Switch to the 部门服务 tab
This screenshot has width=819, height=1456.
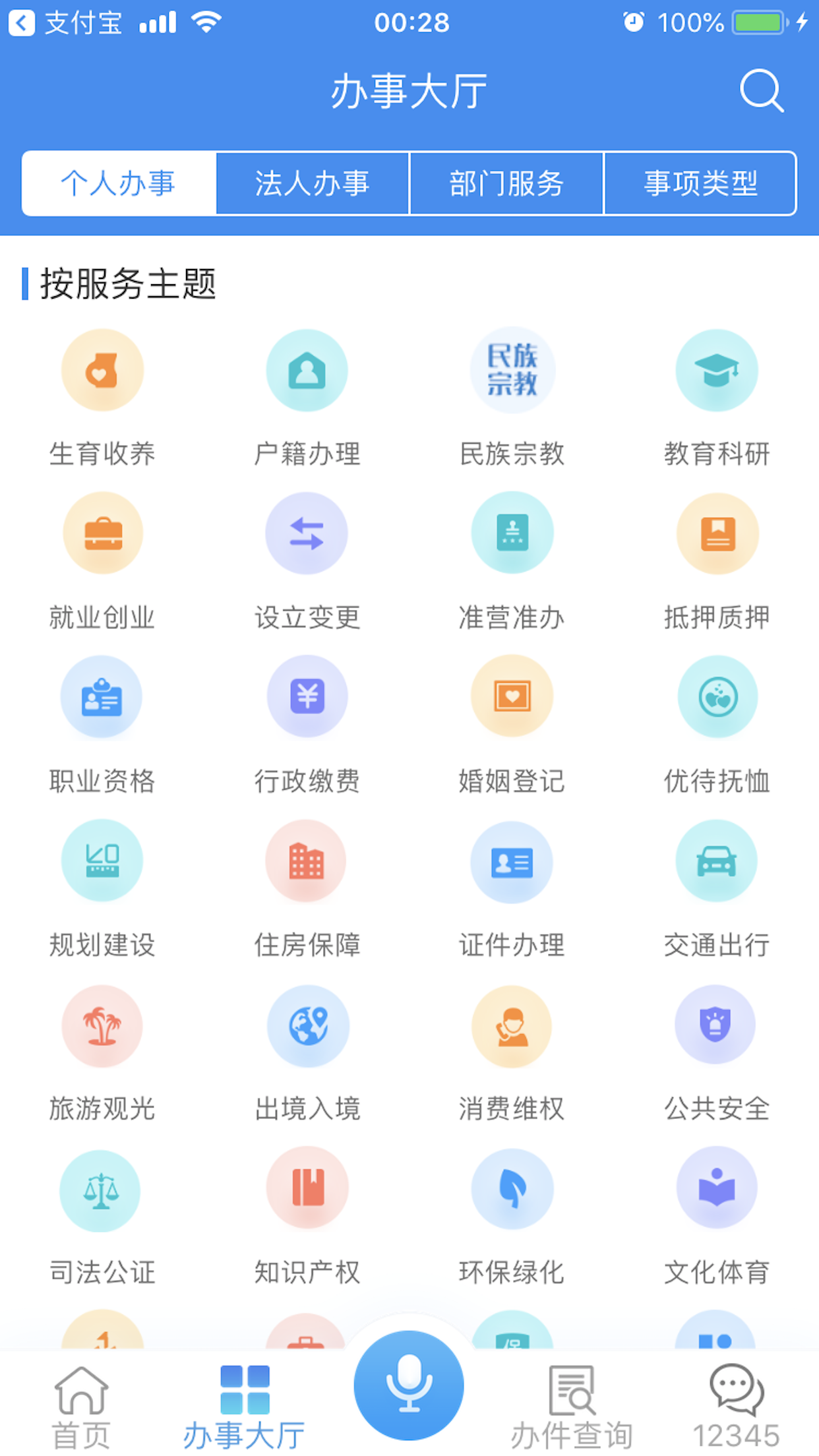pyautogui.click(x=506, y=183)
